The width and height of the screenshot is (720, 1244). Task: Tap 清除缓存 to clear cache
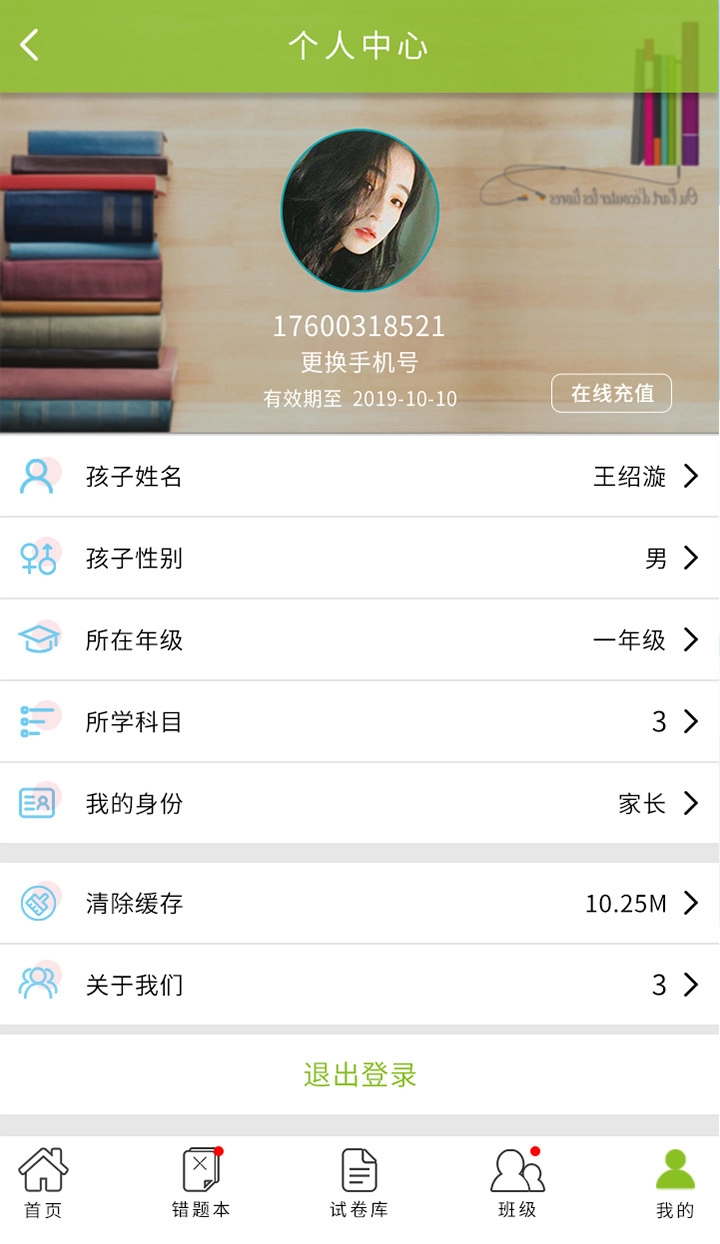(x=360, y=904)
